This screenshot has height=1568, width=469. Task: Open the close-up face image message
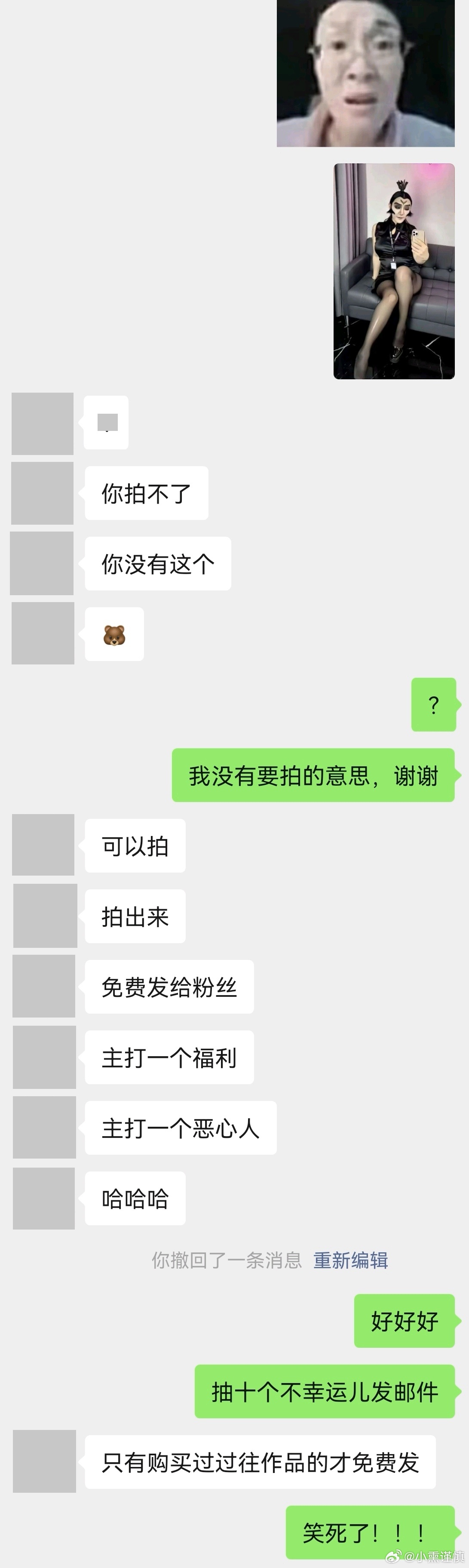(365, 73)
